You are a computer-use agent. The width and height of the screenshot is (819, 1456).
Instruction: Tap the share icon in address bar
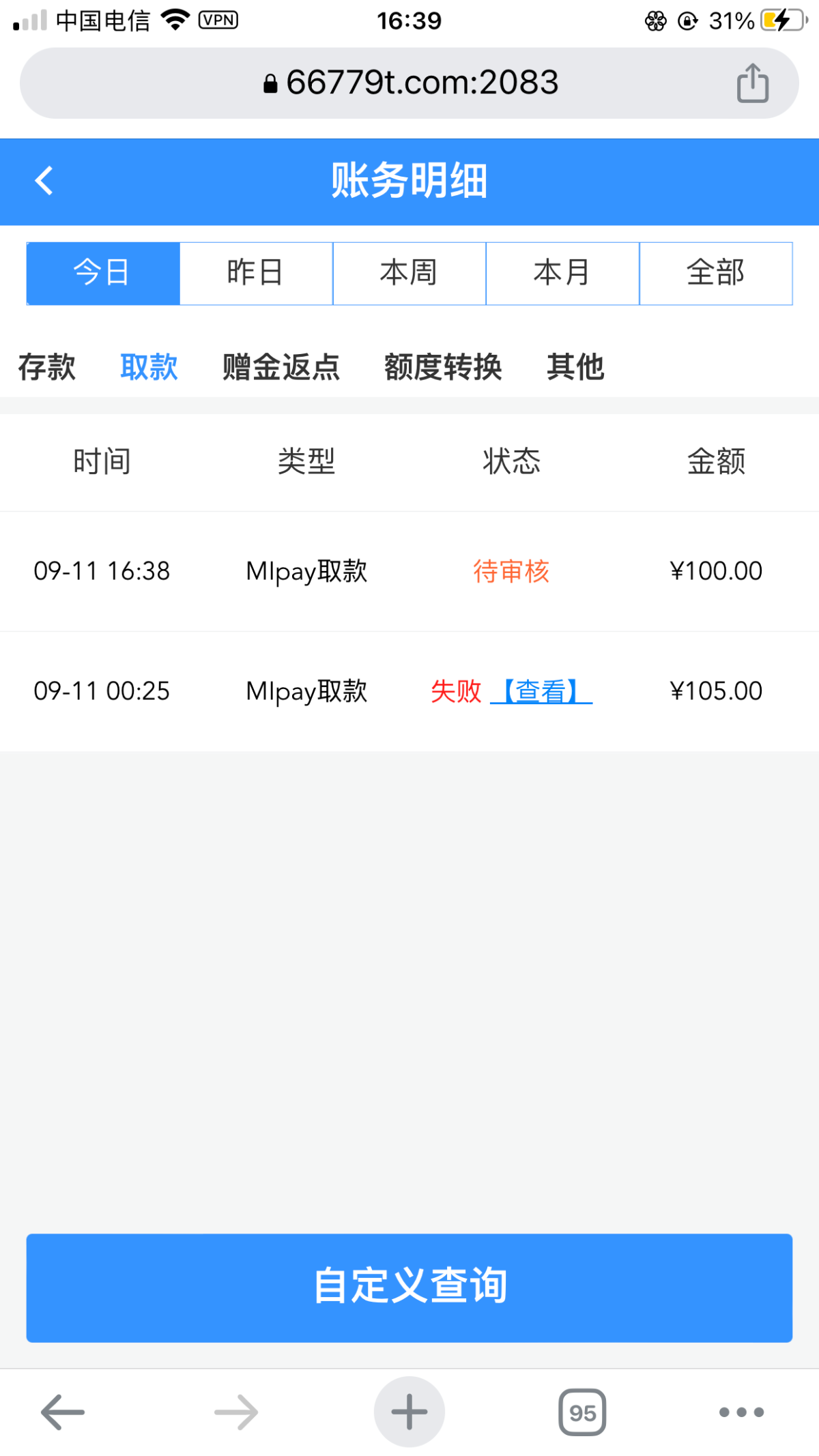pyautogui.click(x=751, y=81)
